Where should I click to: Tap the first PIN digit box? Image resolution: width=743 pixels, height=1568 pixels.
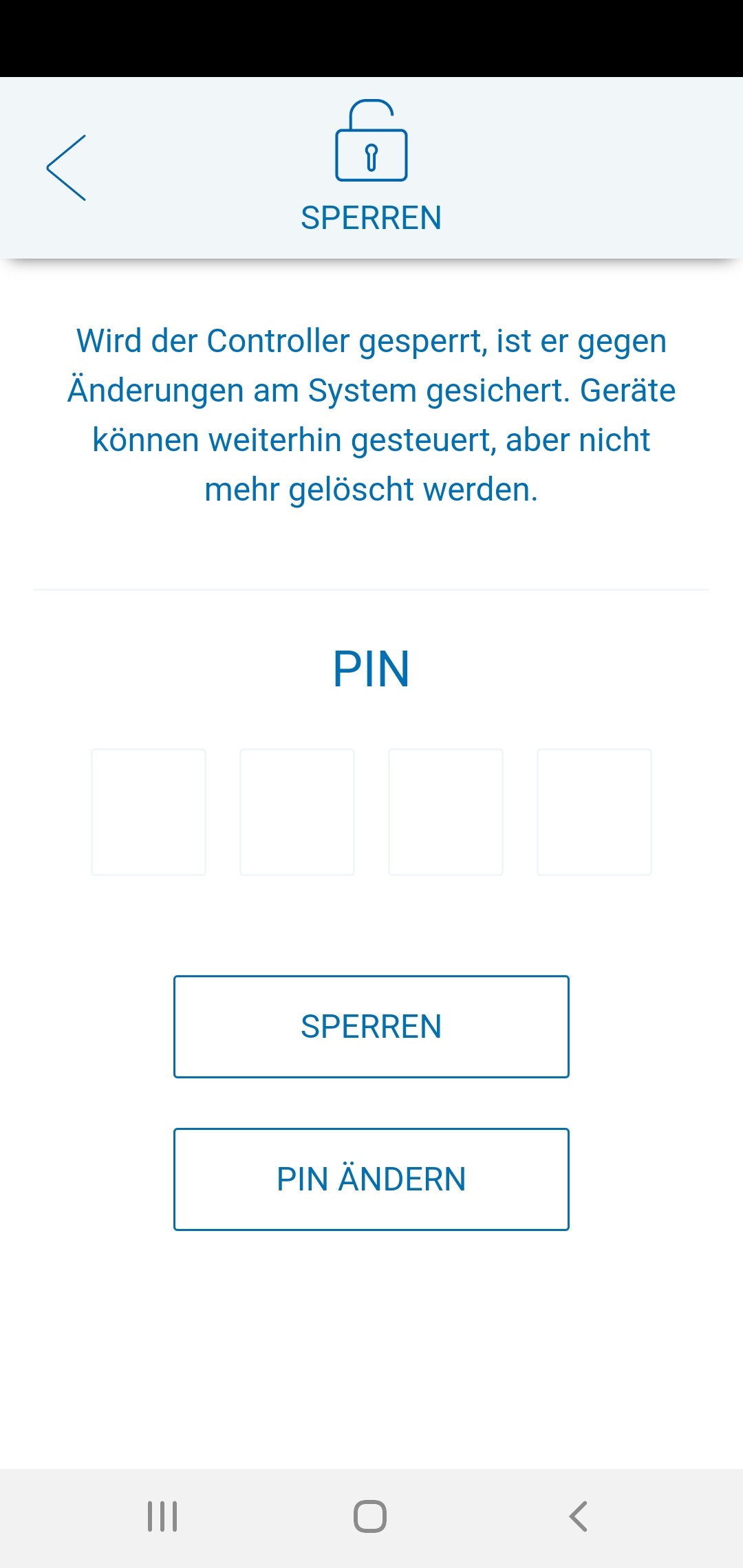tap(149, 812)
